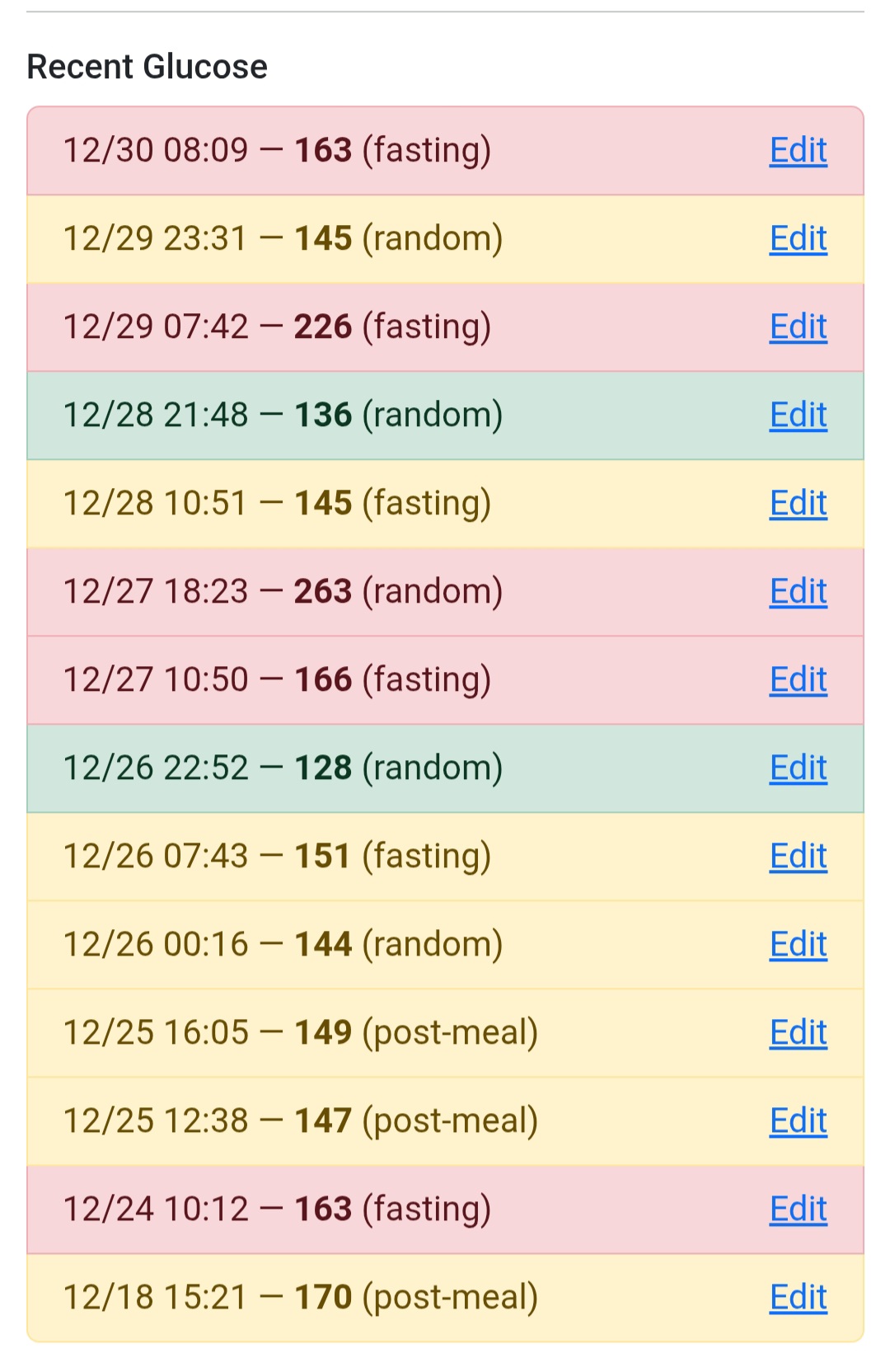Select the 166 fasting row from 12/27
The height and width of the screenshot is (1372, 890).
point(330,679)
